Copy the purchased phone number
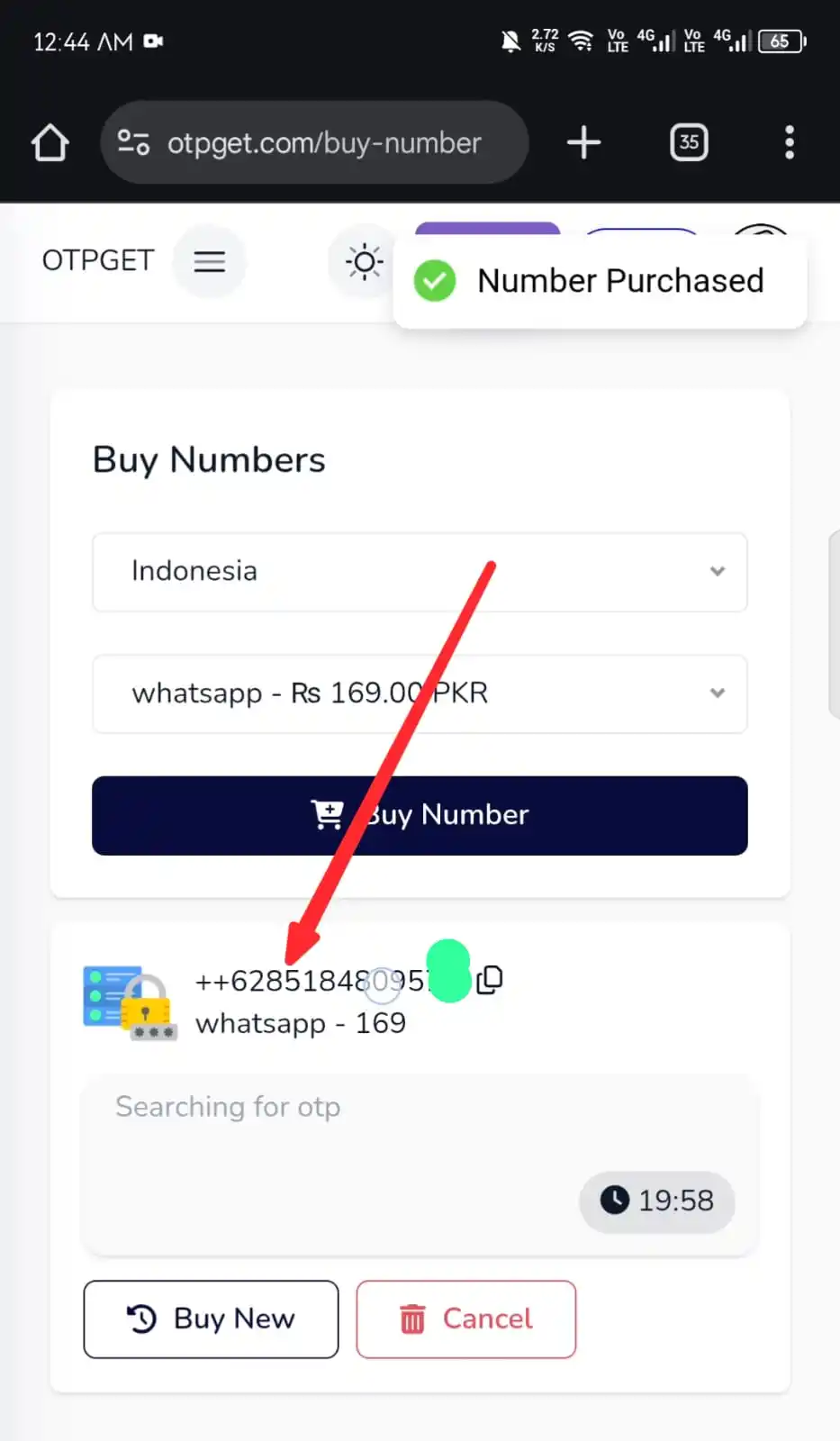840x1441 pixels. [x=490, y=979]
